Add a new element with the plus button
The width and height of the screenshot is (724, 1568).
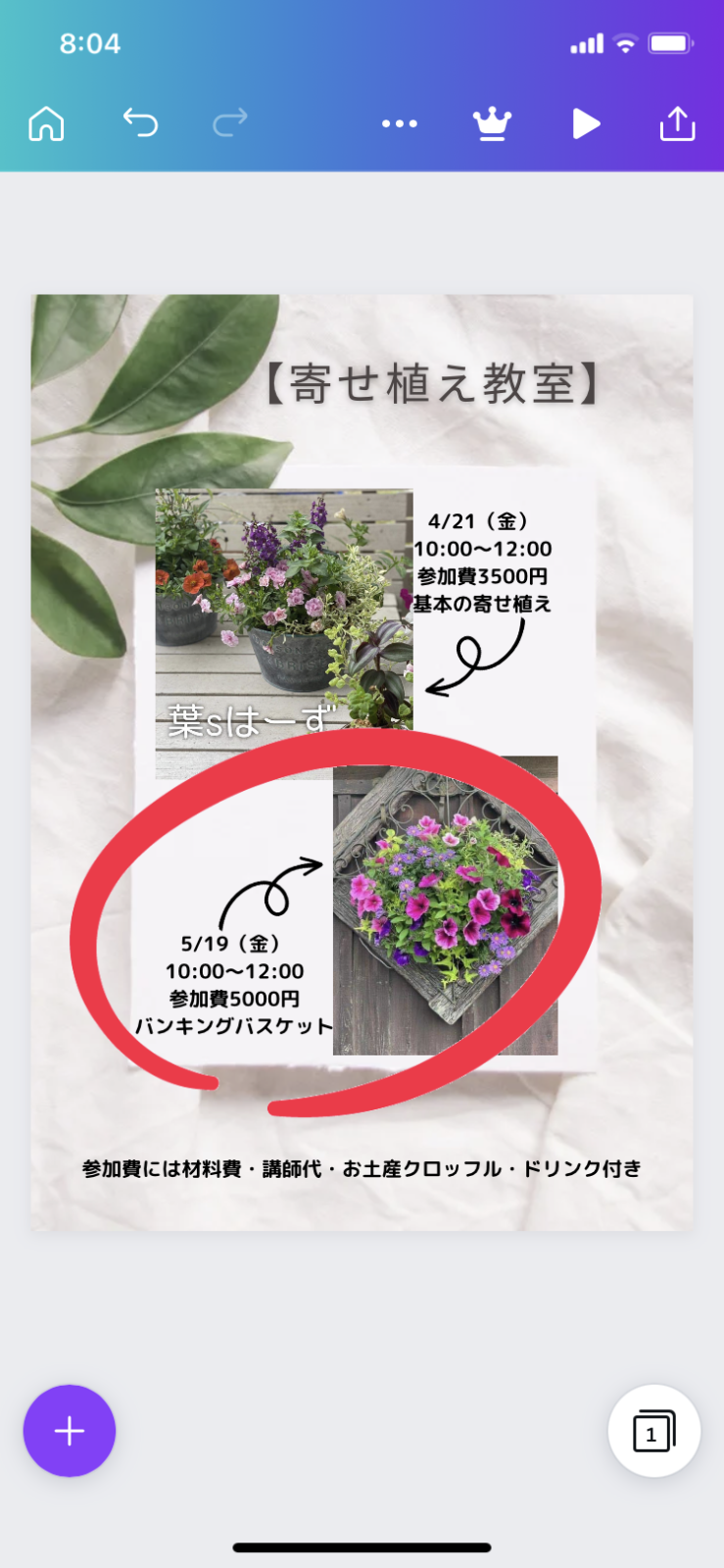69,1431
